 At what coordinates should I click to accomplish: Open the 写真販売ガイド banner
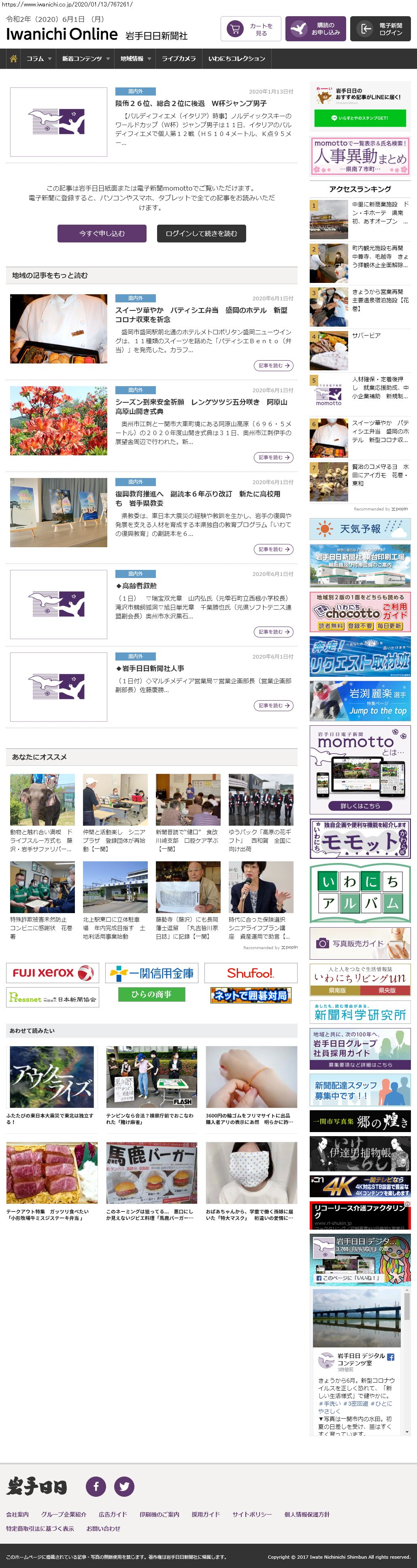click(x=360, y=943)
